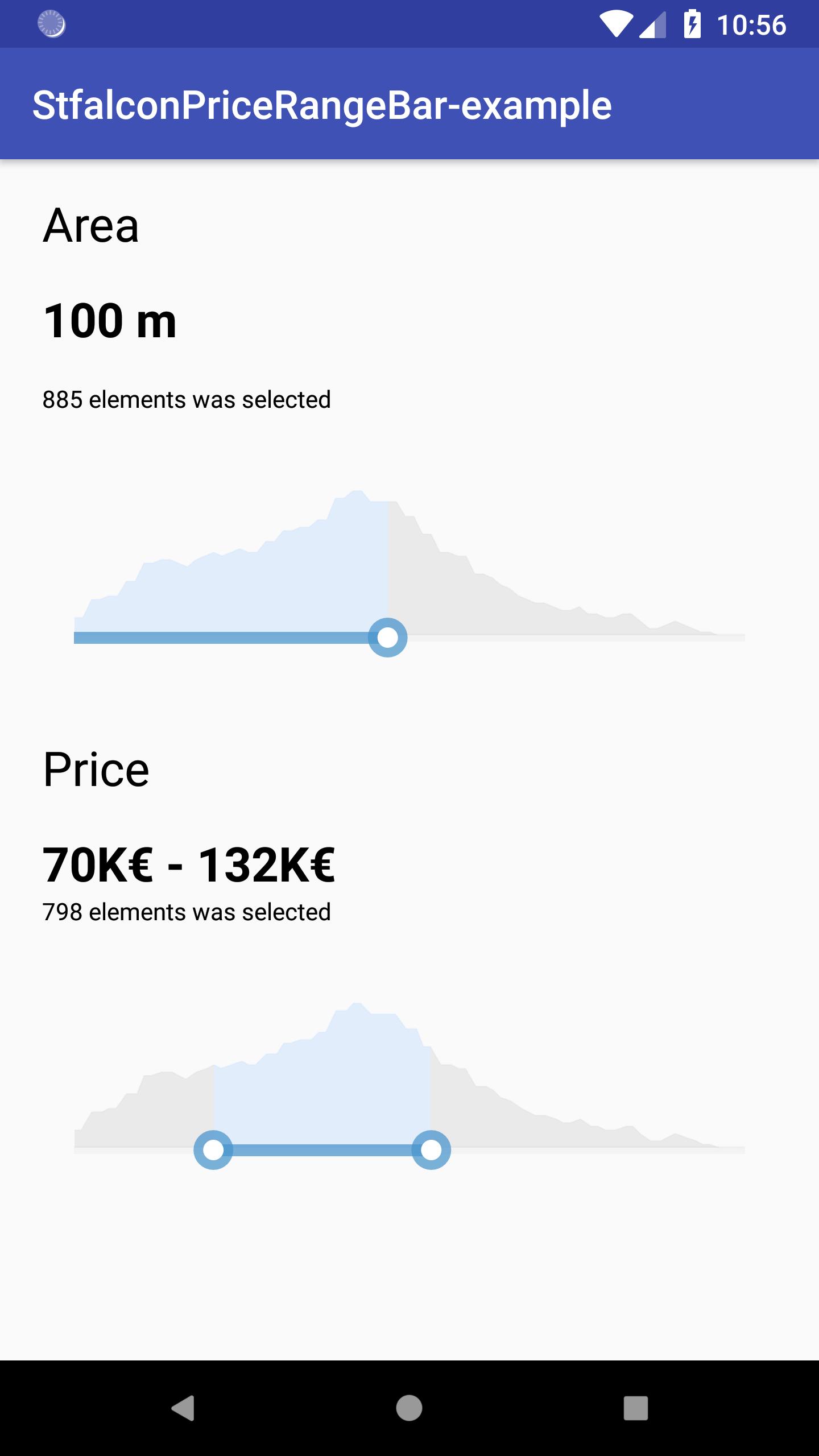Viewport: 819px width, 1456px height.
Task: Go back with the system back button
Action: pos(183,1408)
